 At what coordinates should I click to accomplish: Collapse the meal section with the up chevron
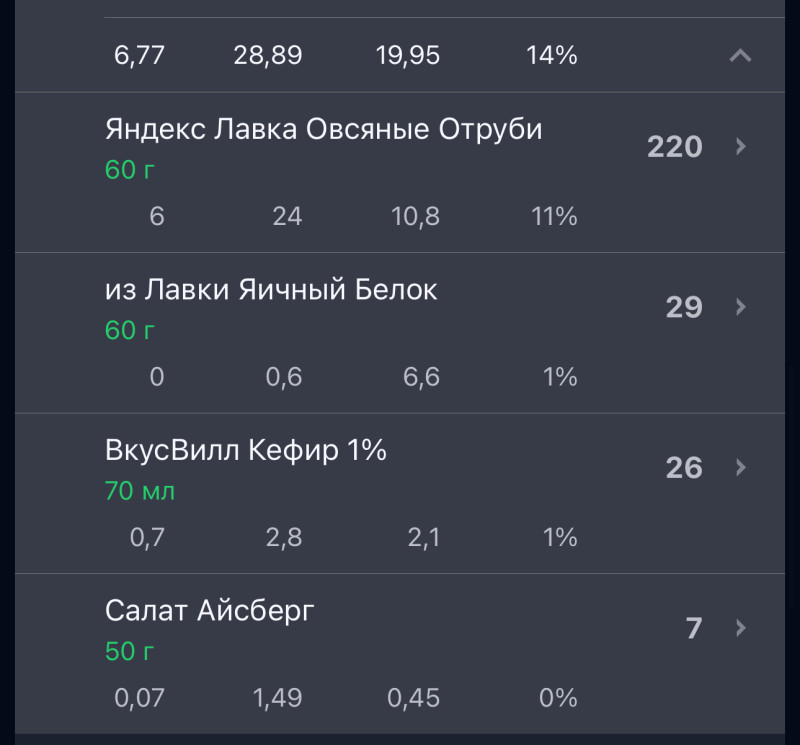click(x=740, y=56)
